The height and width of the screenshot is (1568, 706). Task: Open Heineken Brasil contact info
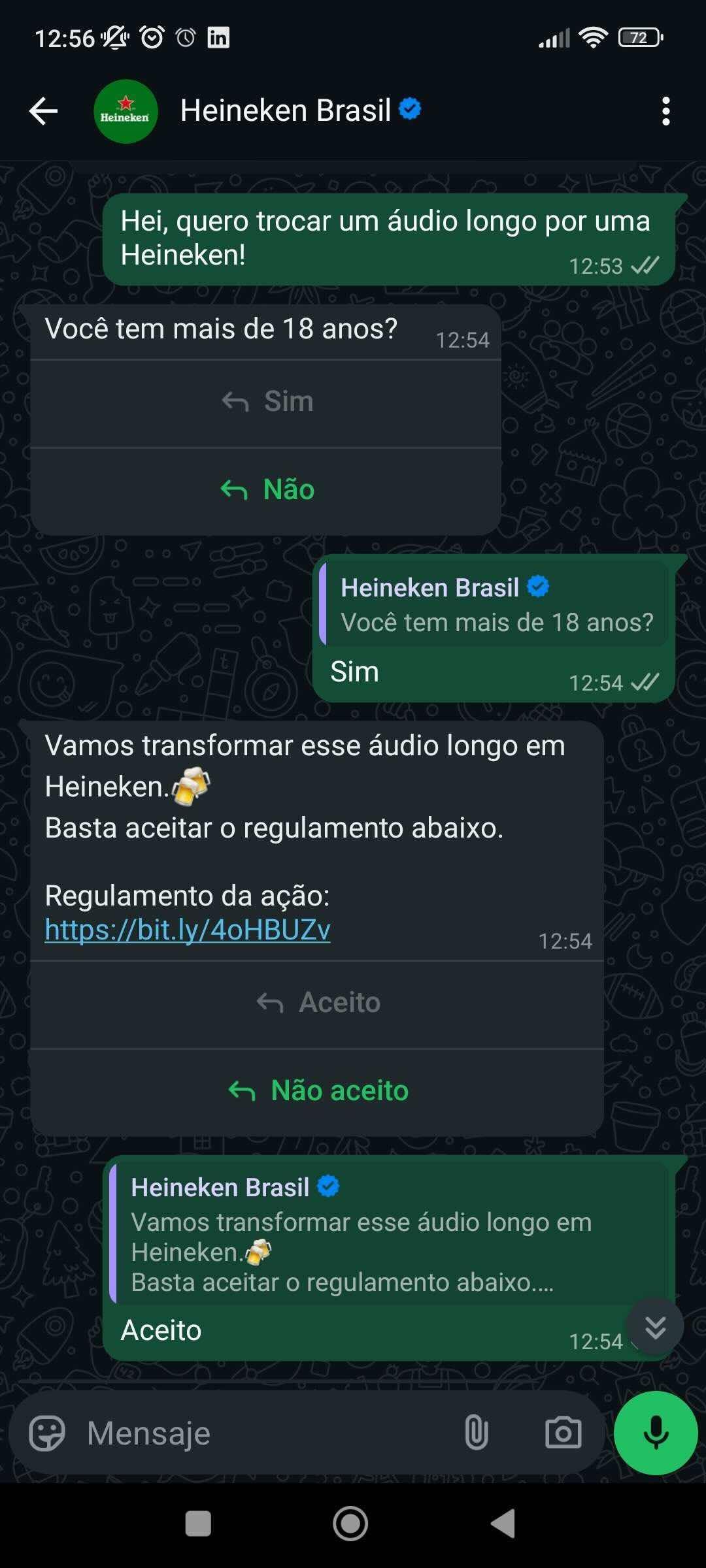click(286, 111)
